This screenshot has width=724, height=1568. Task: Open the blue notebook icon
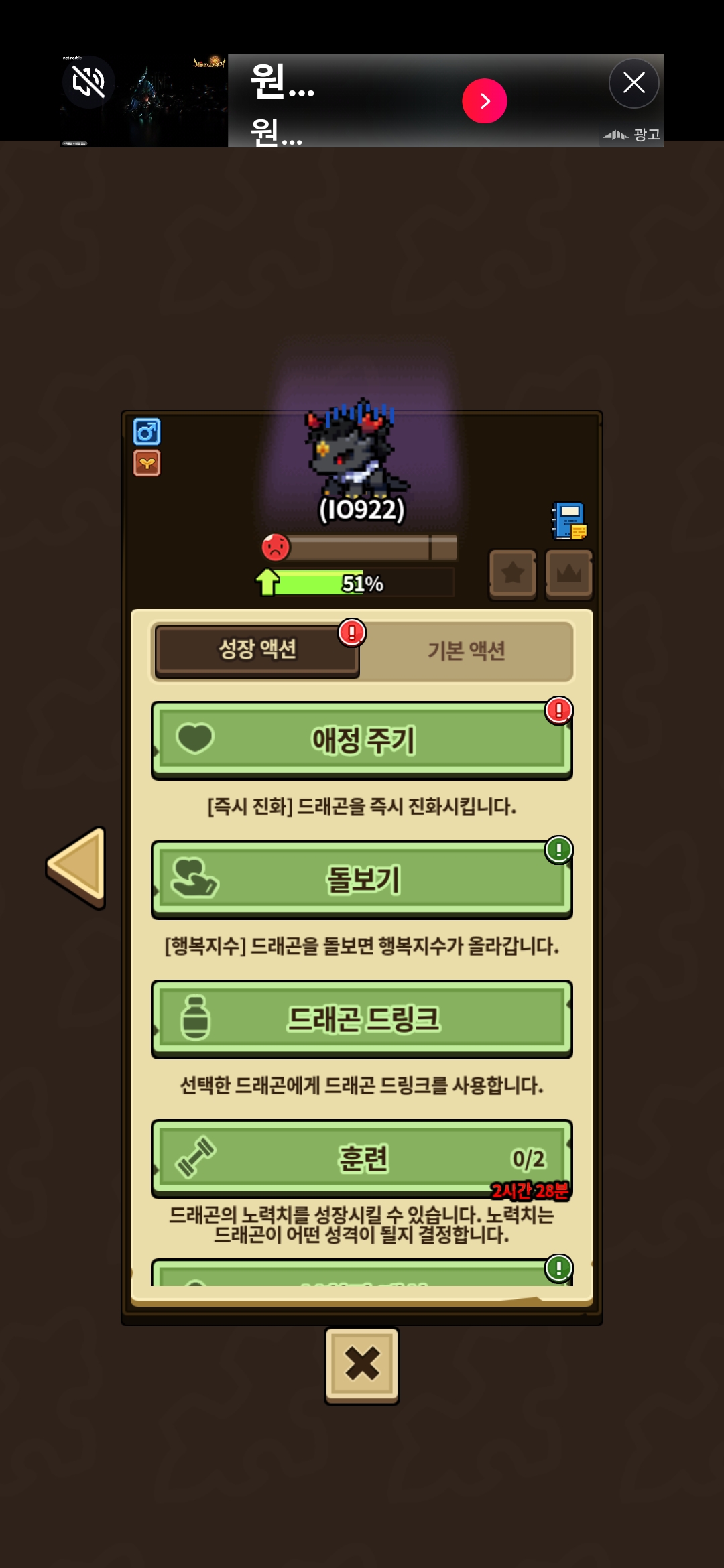[x=569, y=521]
